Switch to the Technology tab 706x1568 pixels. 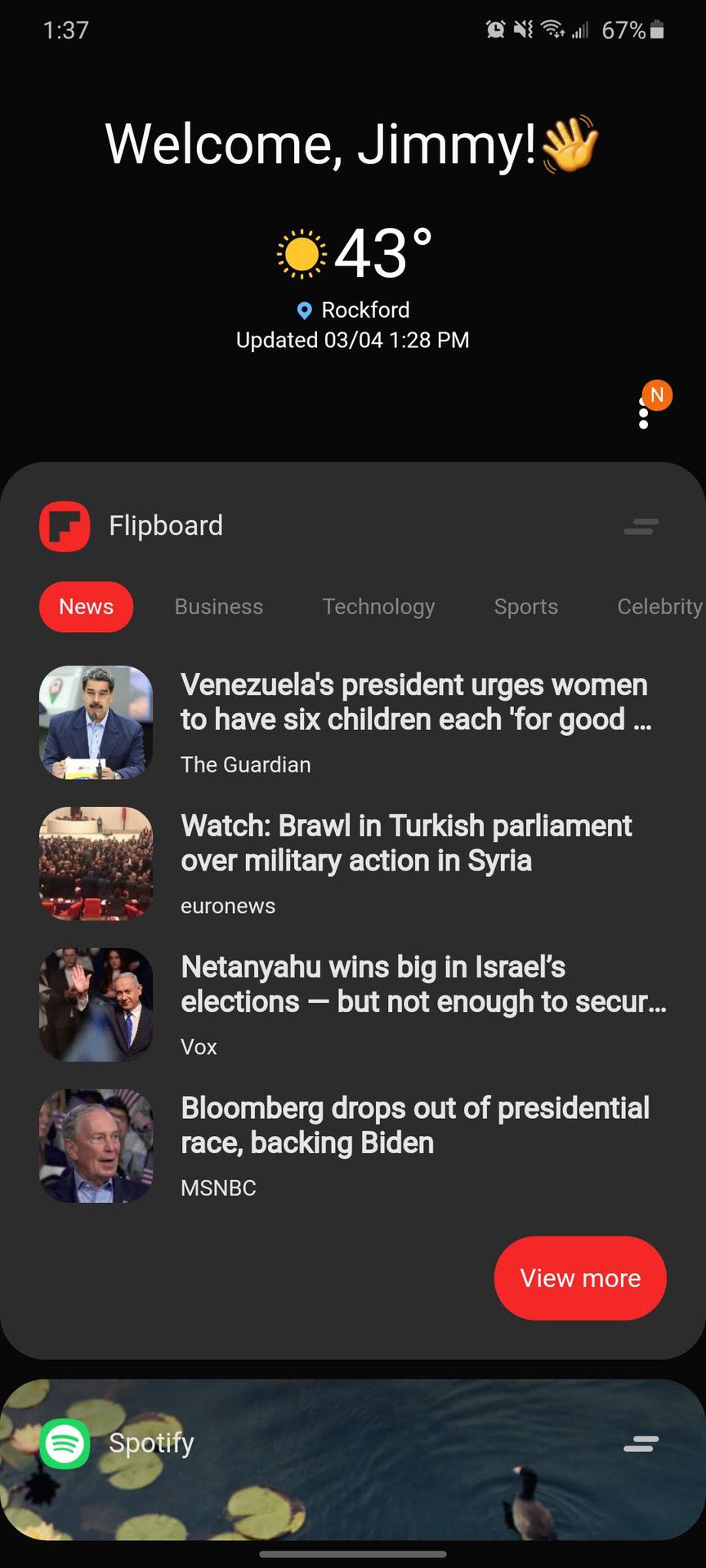(x=378, y=607)
